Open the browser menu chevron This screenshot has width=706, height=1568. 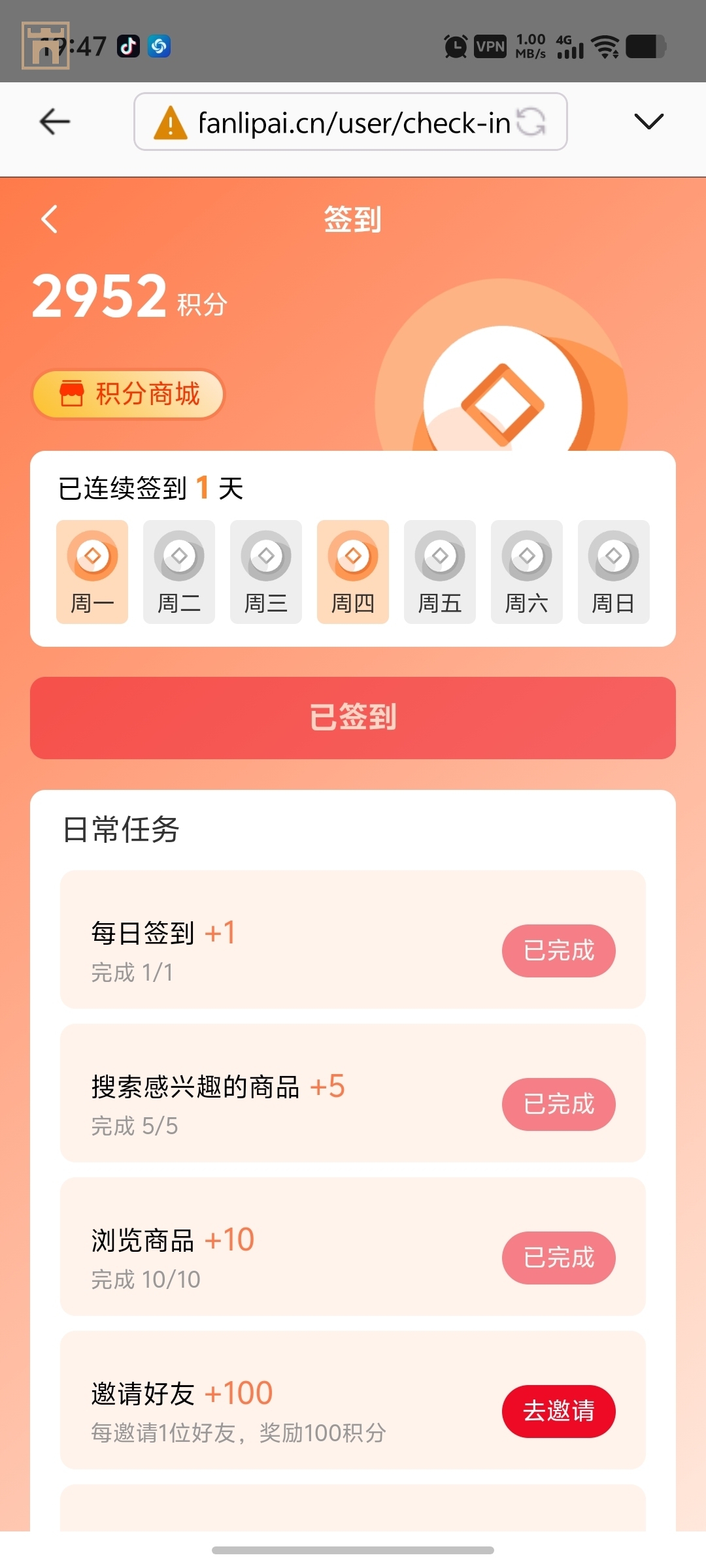click(x=648, y=122)
